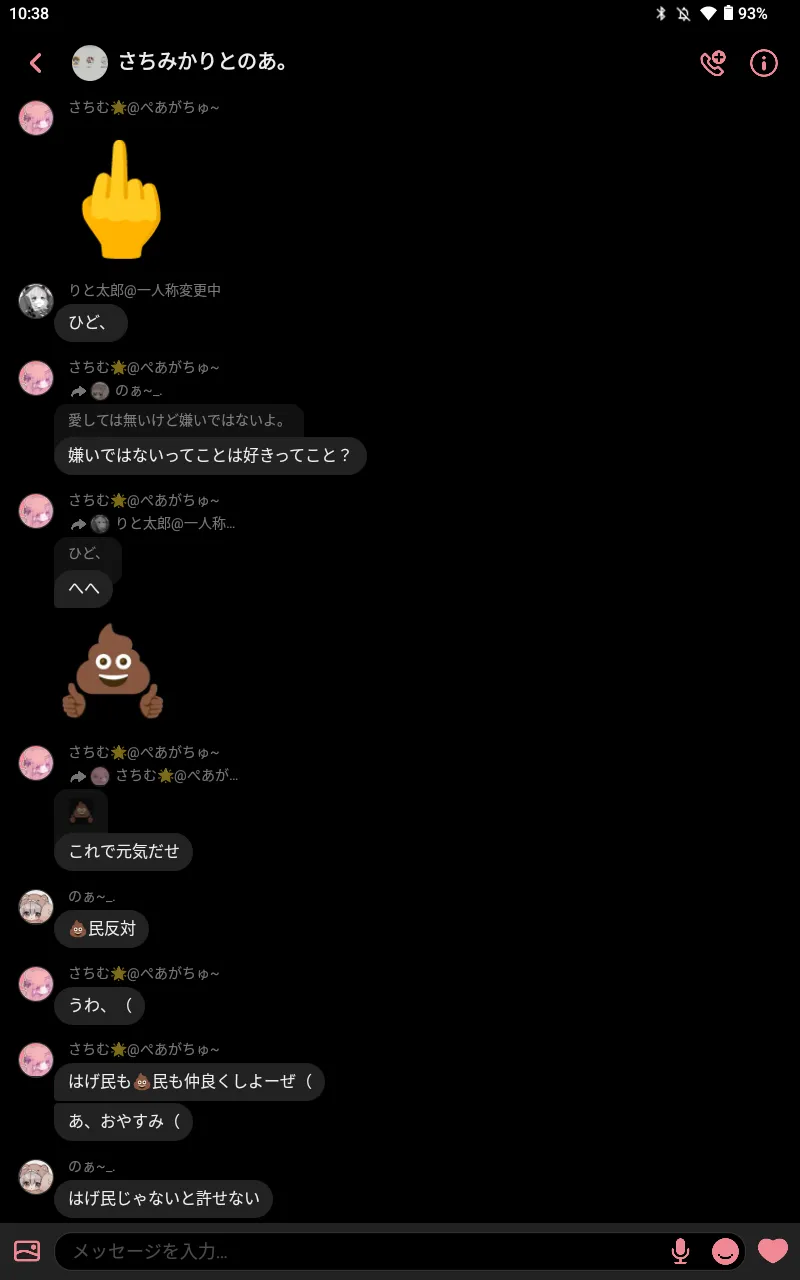The image size is (800, 1280).
Task: Go back from the chat
Action: coord(36,63)
